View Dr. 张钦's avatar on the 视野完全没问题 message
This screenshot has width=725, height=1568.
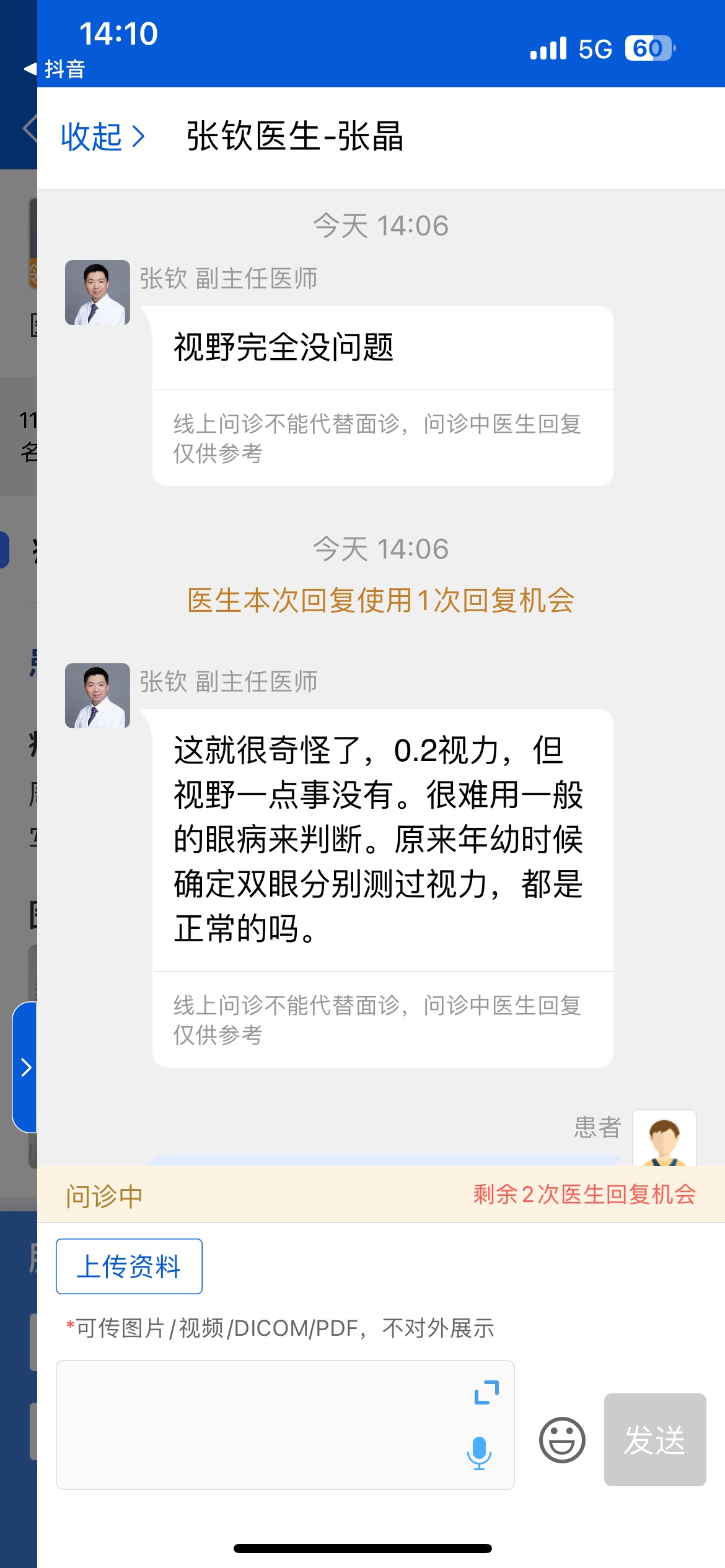pyautogui.click(x=97, y=292)
